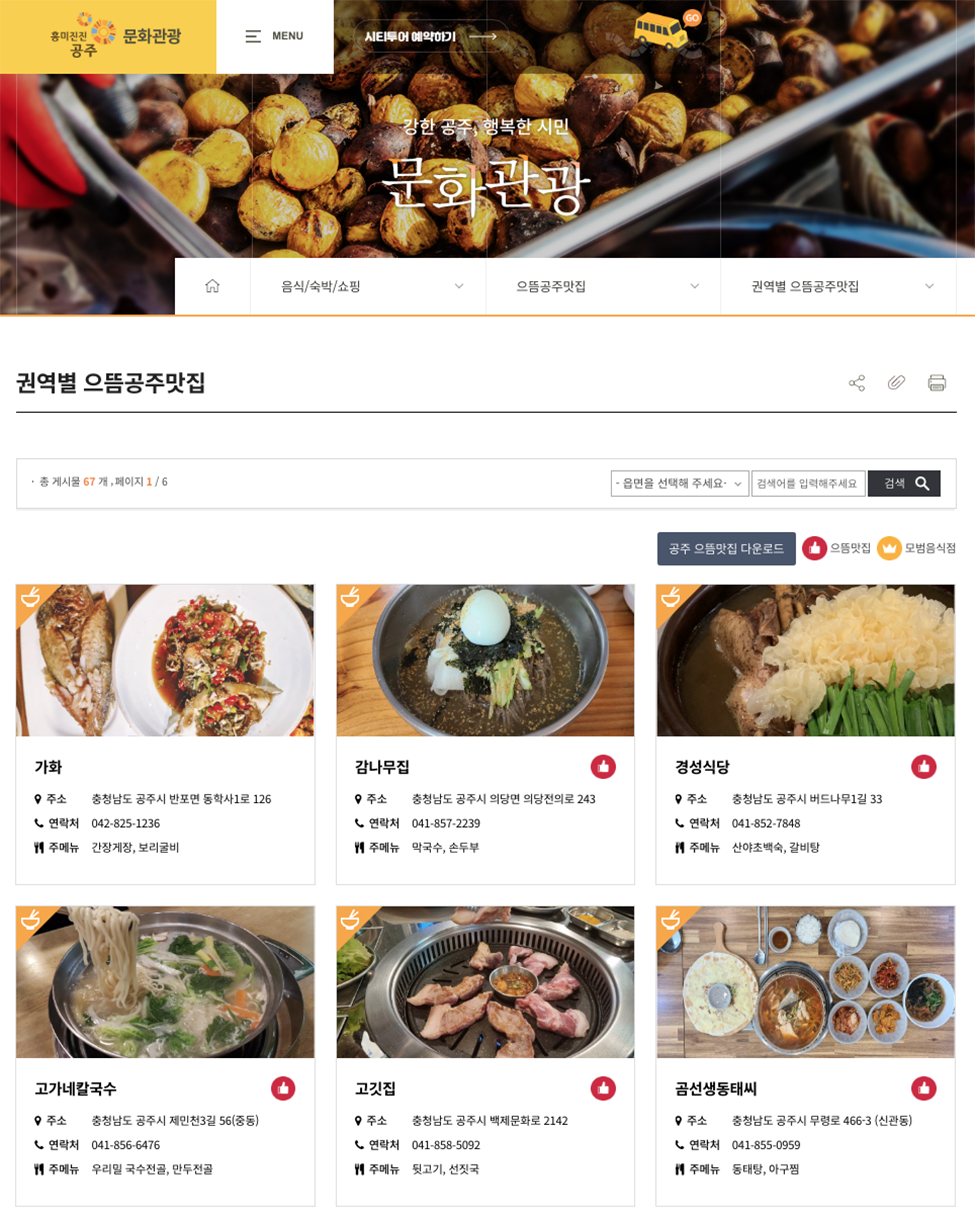Print this page
The height and width of the screenshot is (1223, 975).
click(936, 383)
